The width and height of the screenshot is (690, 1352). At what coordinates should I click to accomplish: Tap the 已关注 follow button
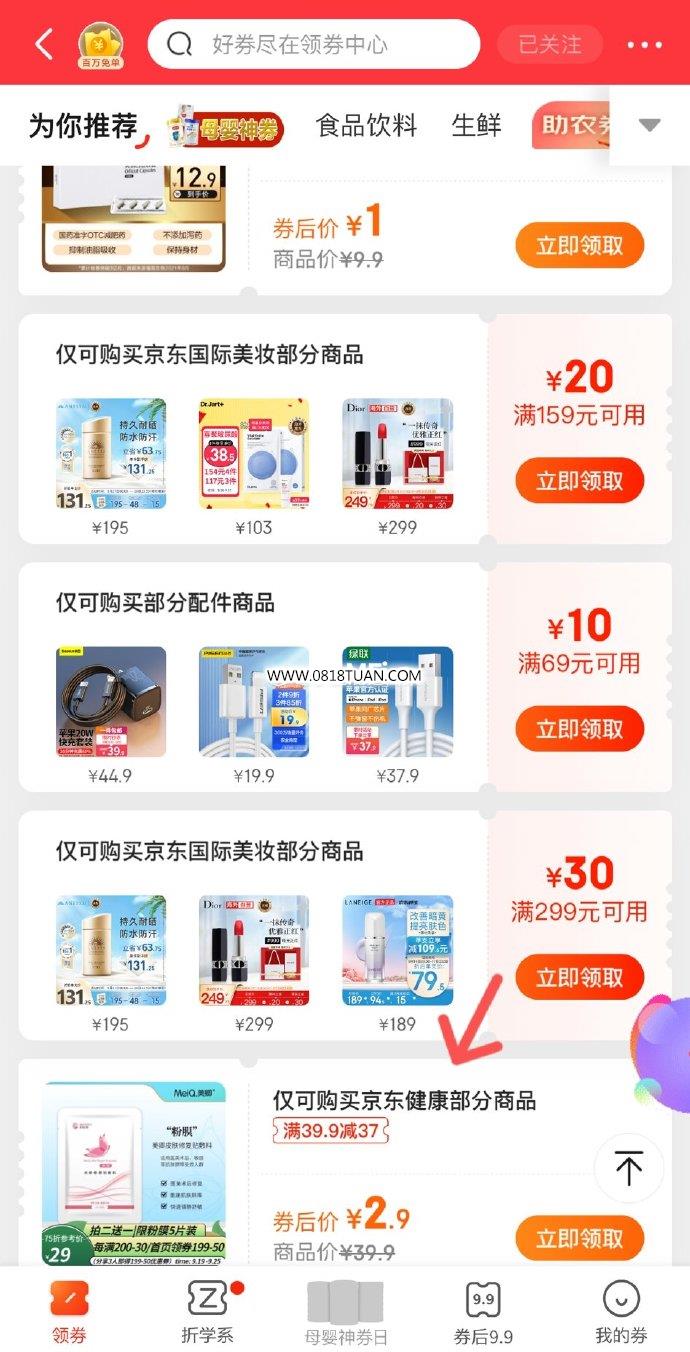pyautogui.click(x=550, y=45)
